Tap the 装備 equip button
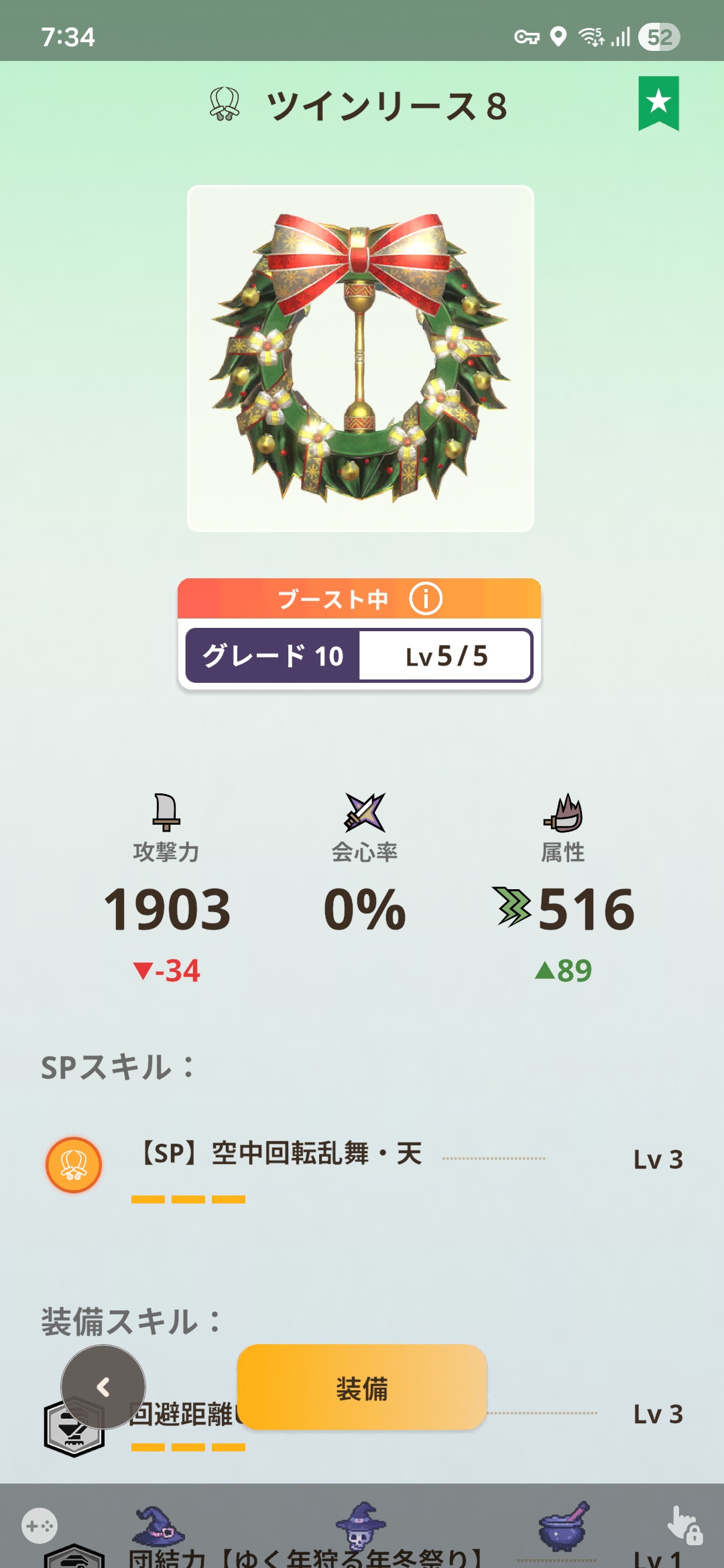Screen dimensions: 724x1568 click(361, 1388)
